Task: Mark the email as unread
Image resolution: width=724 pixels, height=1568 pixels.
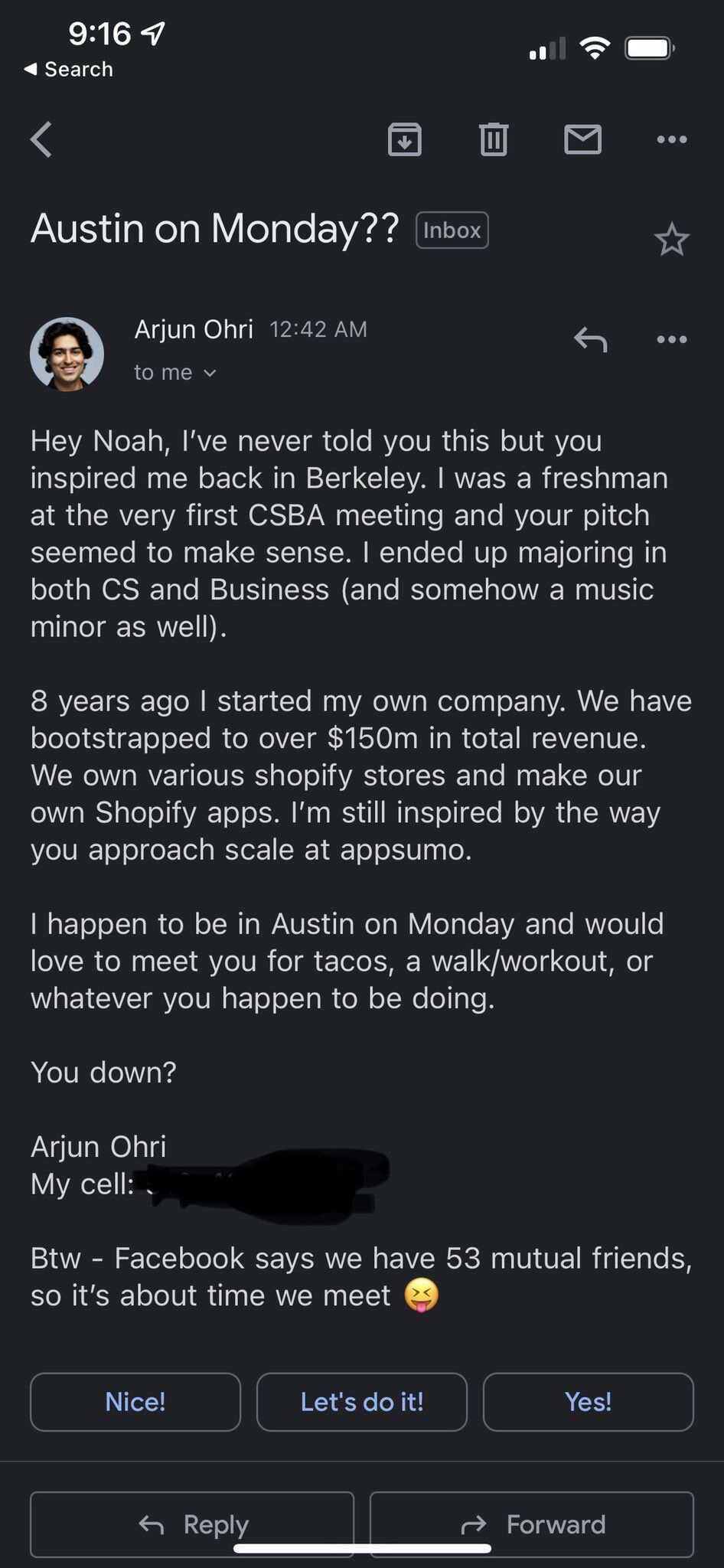Action: 582,139
